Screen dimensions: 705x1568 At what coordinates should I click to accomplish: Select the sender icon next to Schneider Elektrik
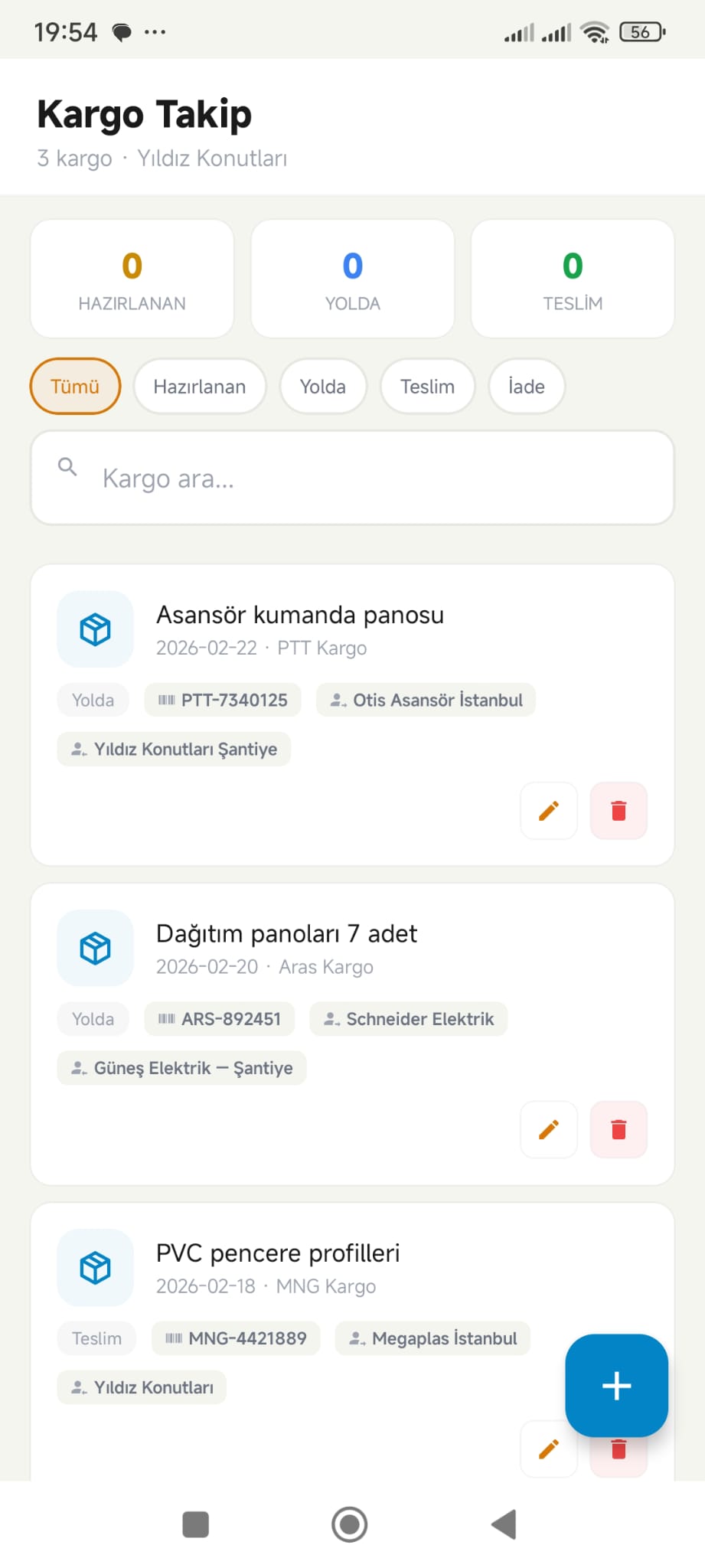(331, 1018)
